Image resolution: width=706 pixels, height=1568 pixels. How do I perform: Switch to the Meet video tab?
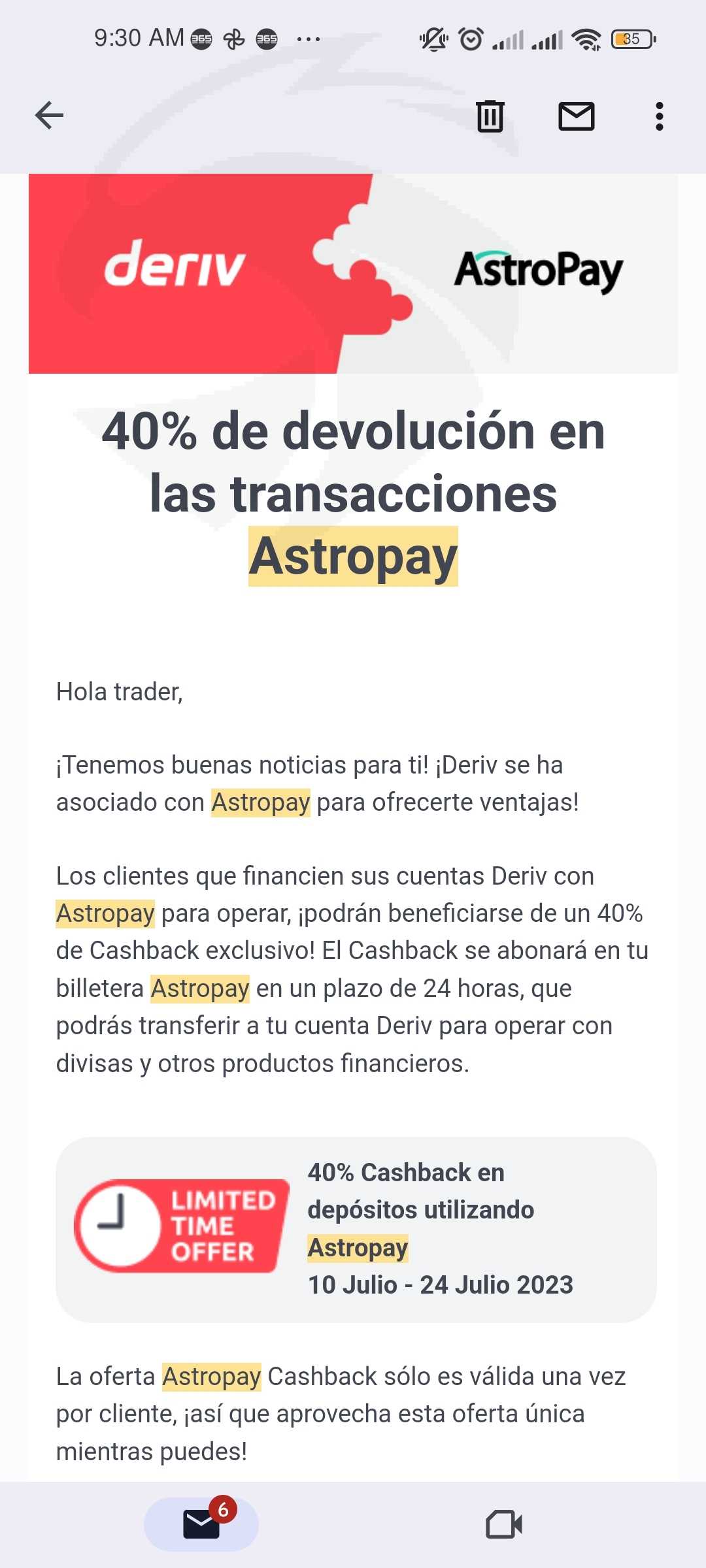click(x=504, y=1524)
